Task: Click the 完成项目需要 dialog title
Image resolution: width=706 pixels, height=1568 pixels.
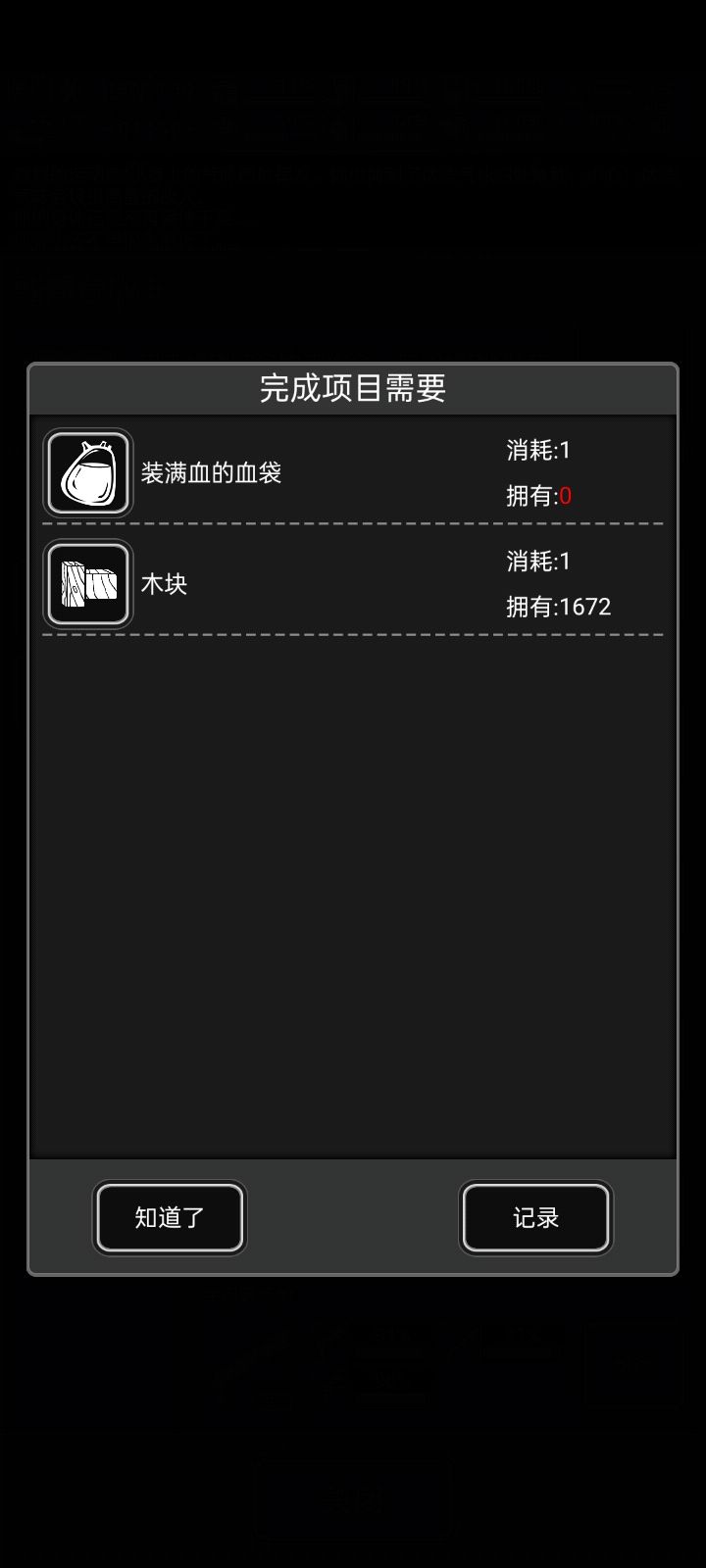Action: pos(353,388)
